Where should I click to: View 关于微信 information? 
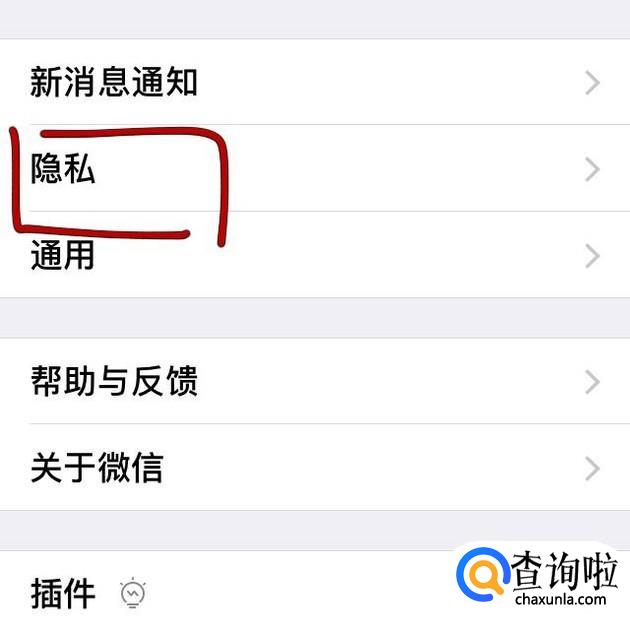[x=97, y=467]
